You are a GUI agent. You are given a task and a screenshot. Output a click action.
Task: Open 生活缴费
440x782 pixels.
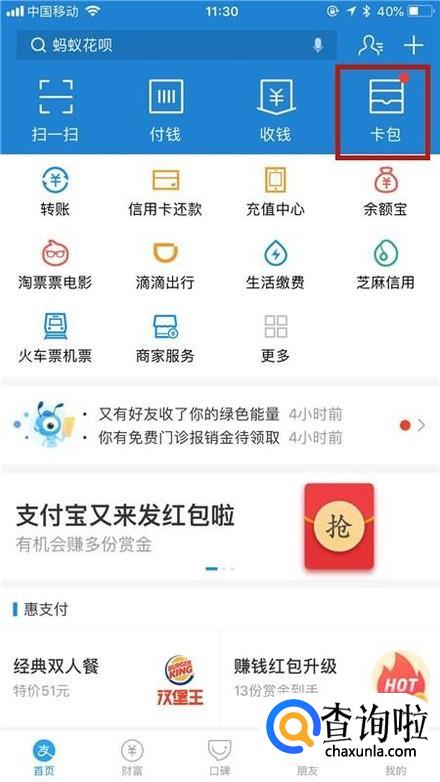(x=275, y=266)
